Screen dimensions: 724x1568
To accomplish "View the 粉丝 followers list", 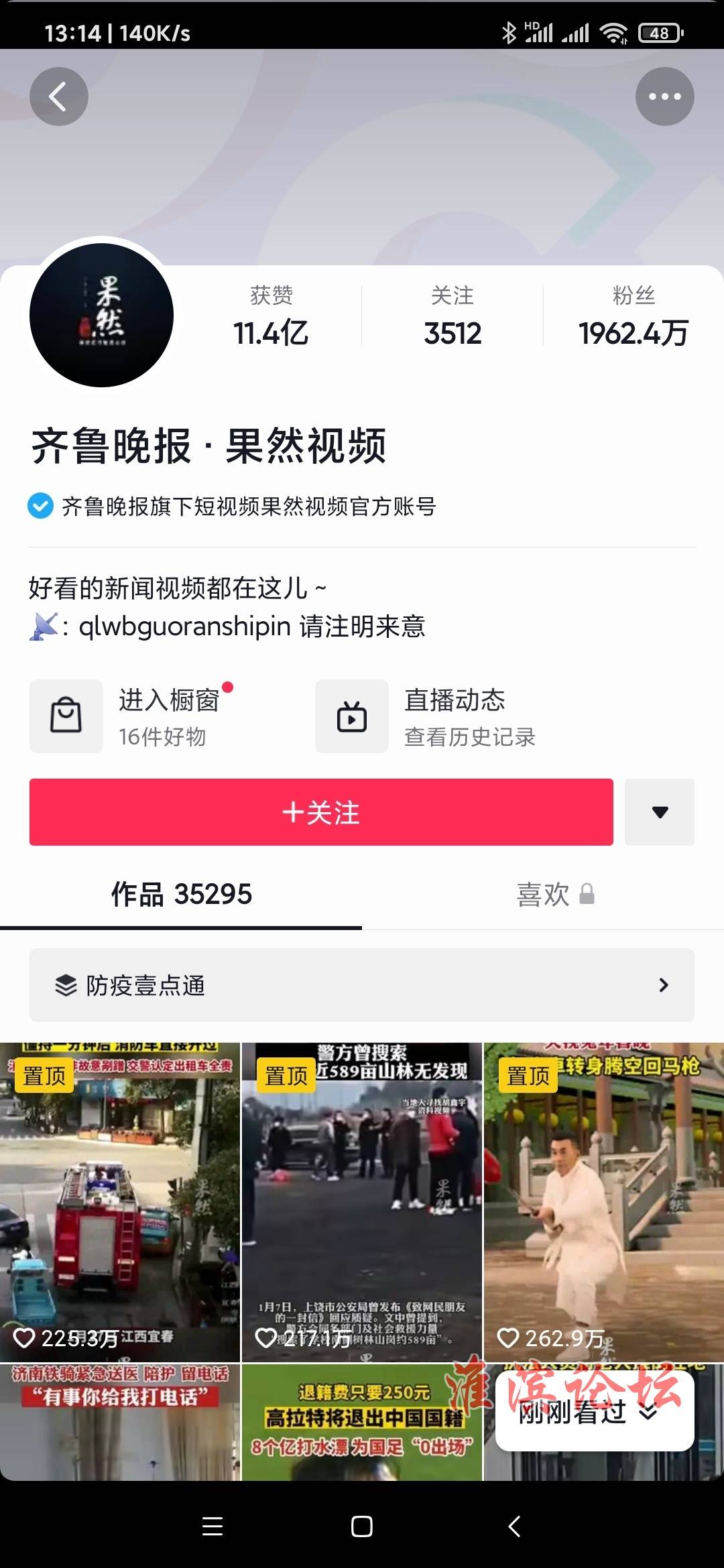I will click(x=633, y=316).
